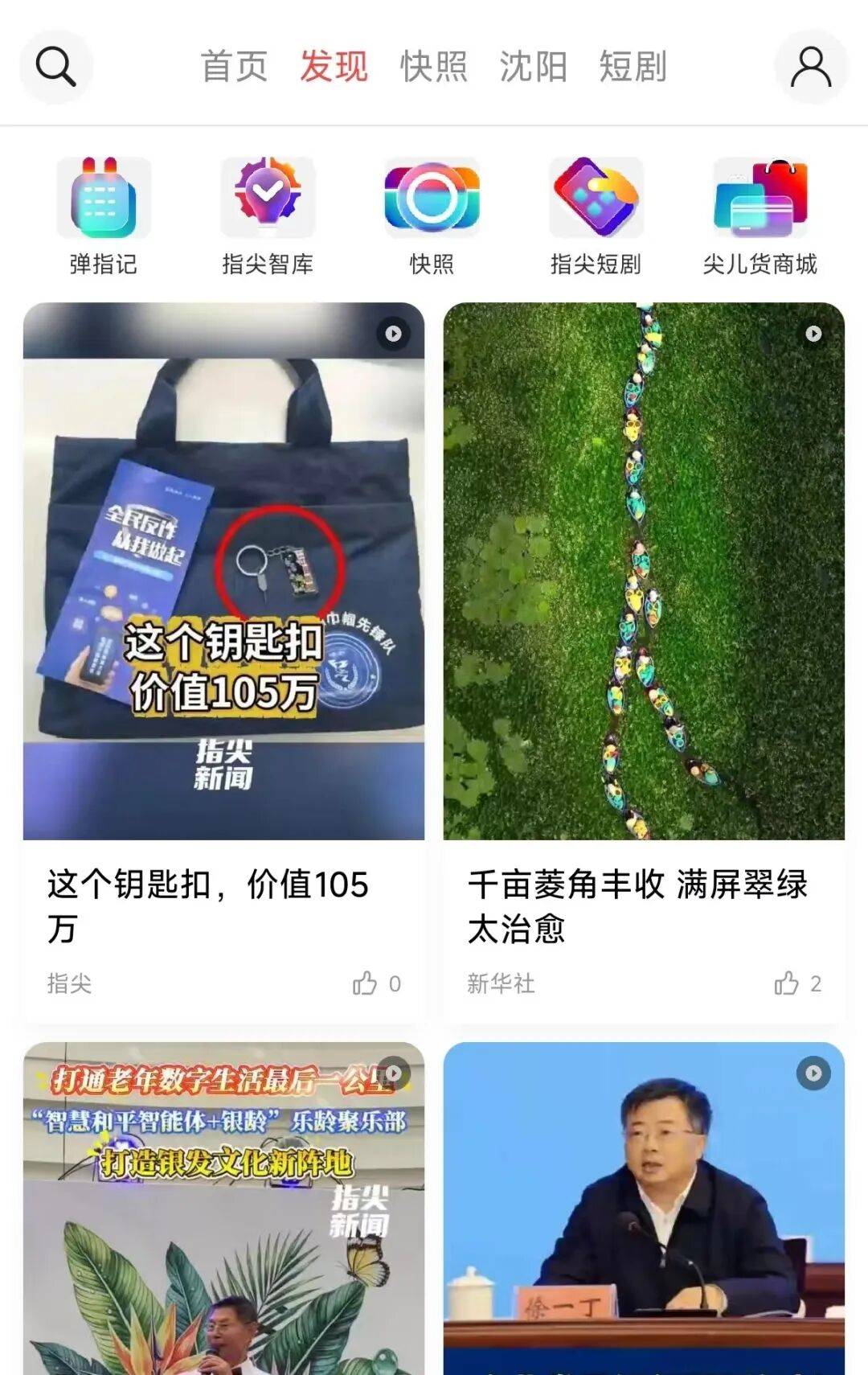The height and width of the screenshot is (1375, 868).
Task: Like the 这个钥匙扣 post
Action: (376, 983)
